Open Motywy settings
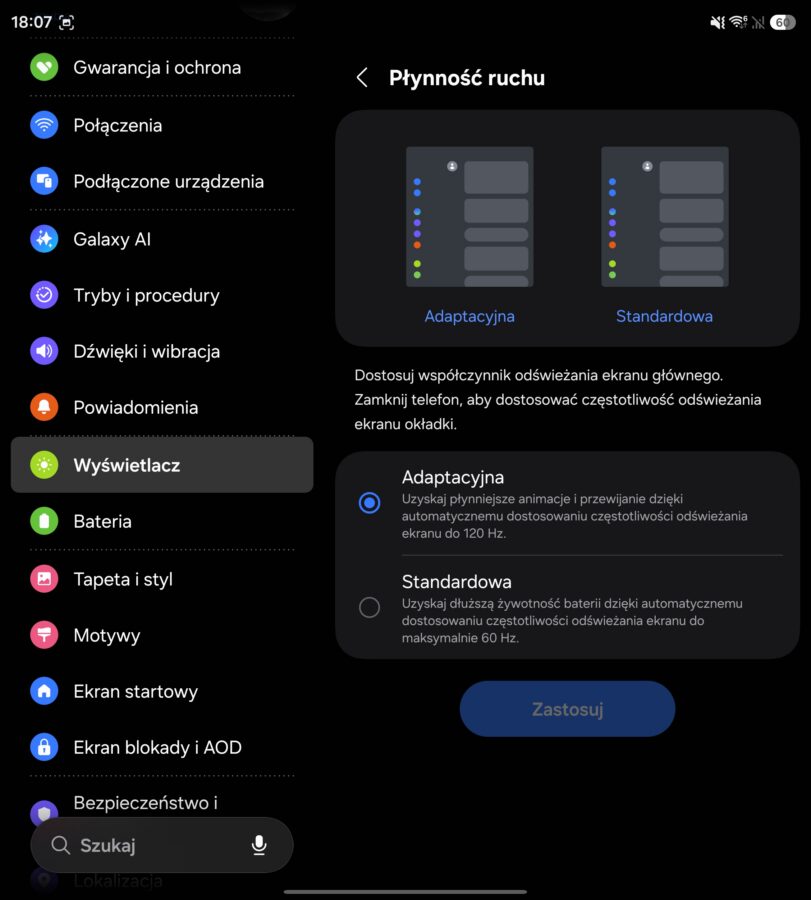Image resolution: width=811 pixels, height=900 pixels. click(x=162, y=635)
